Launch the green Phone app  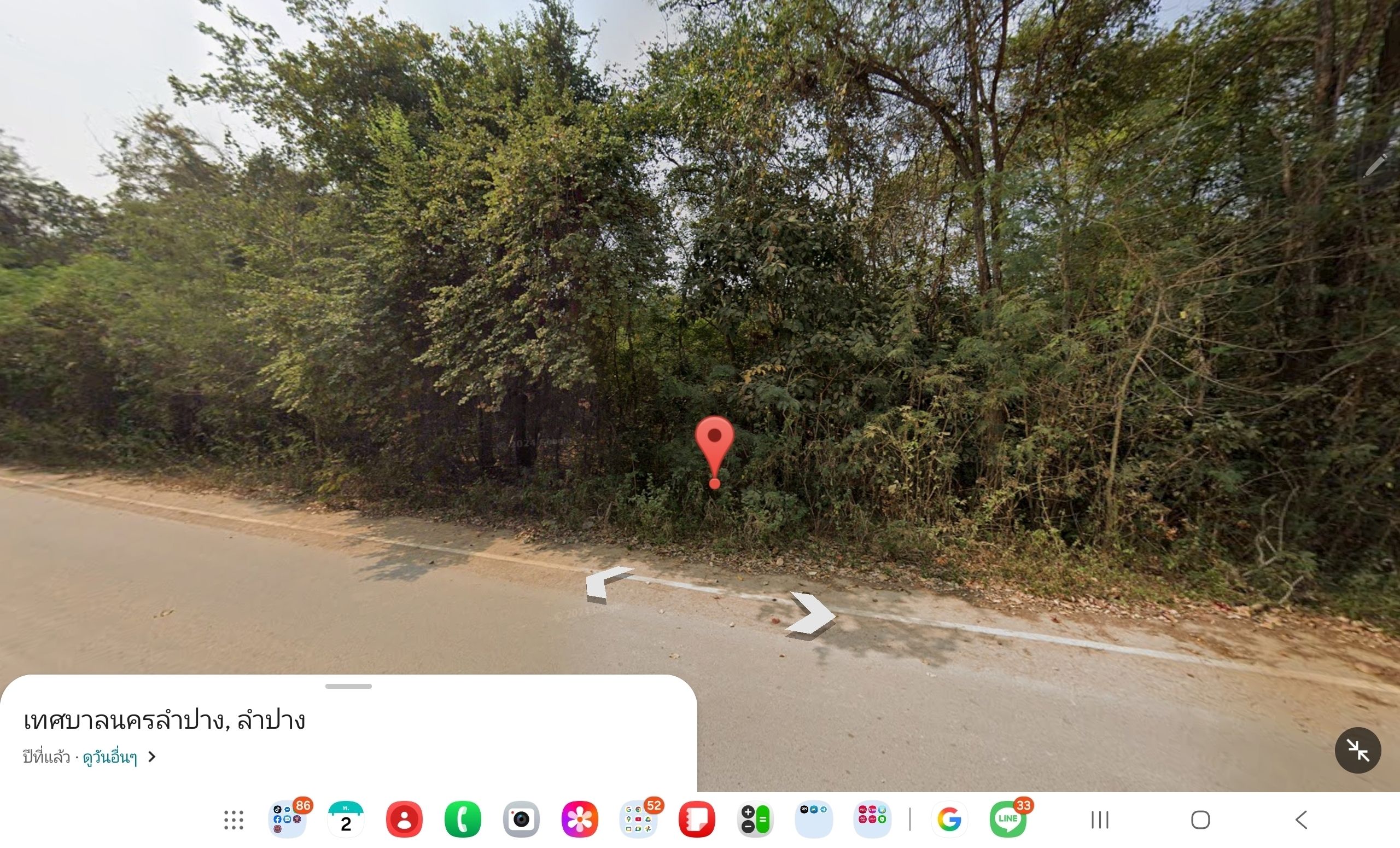click(x=463, y=820)
